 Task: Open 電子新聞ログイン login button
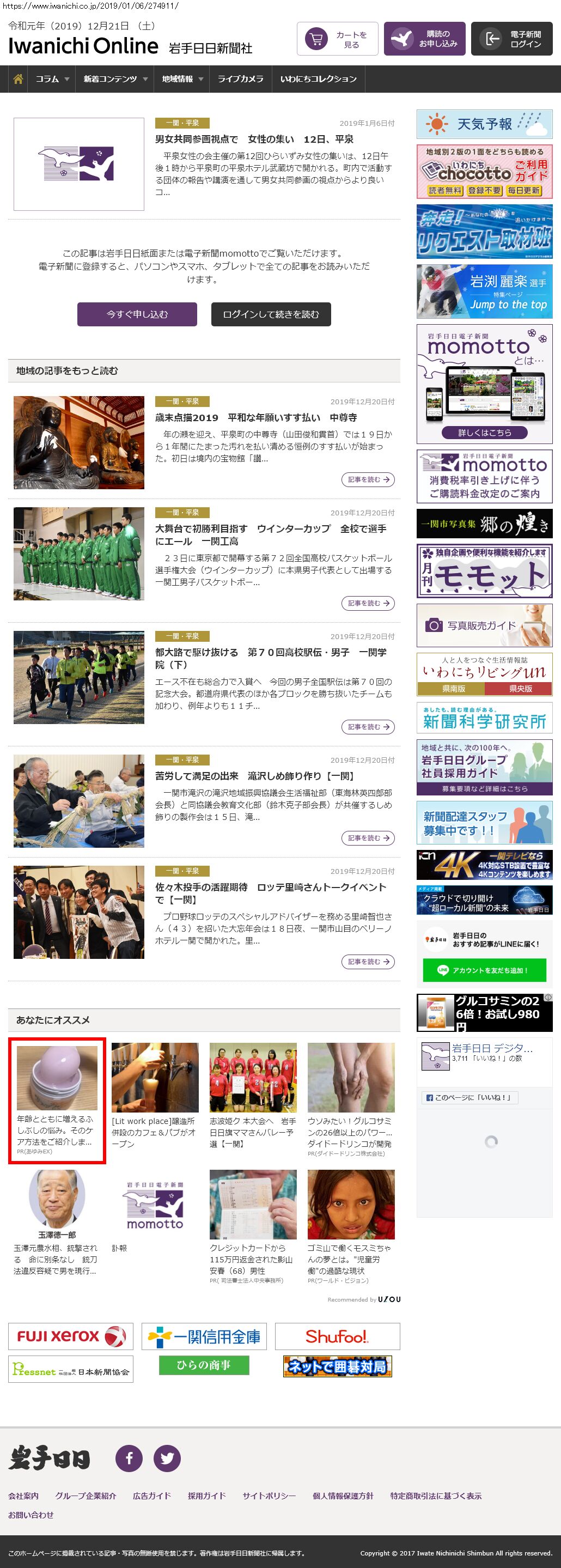pos(511,39)
